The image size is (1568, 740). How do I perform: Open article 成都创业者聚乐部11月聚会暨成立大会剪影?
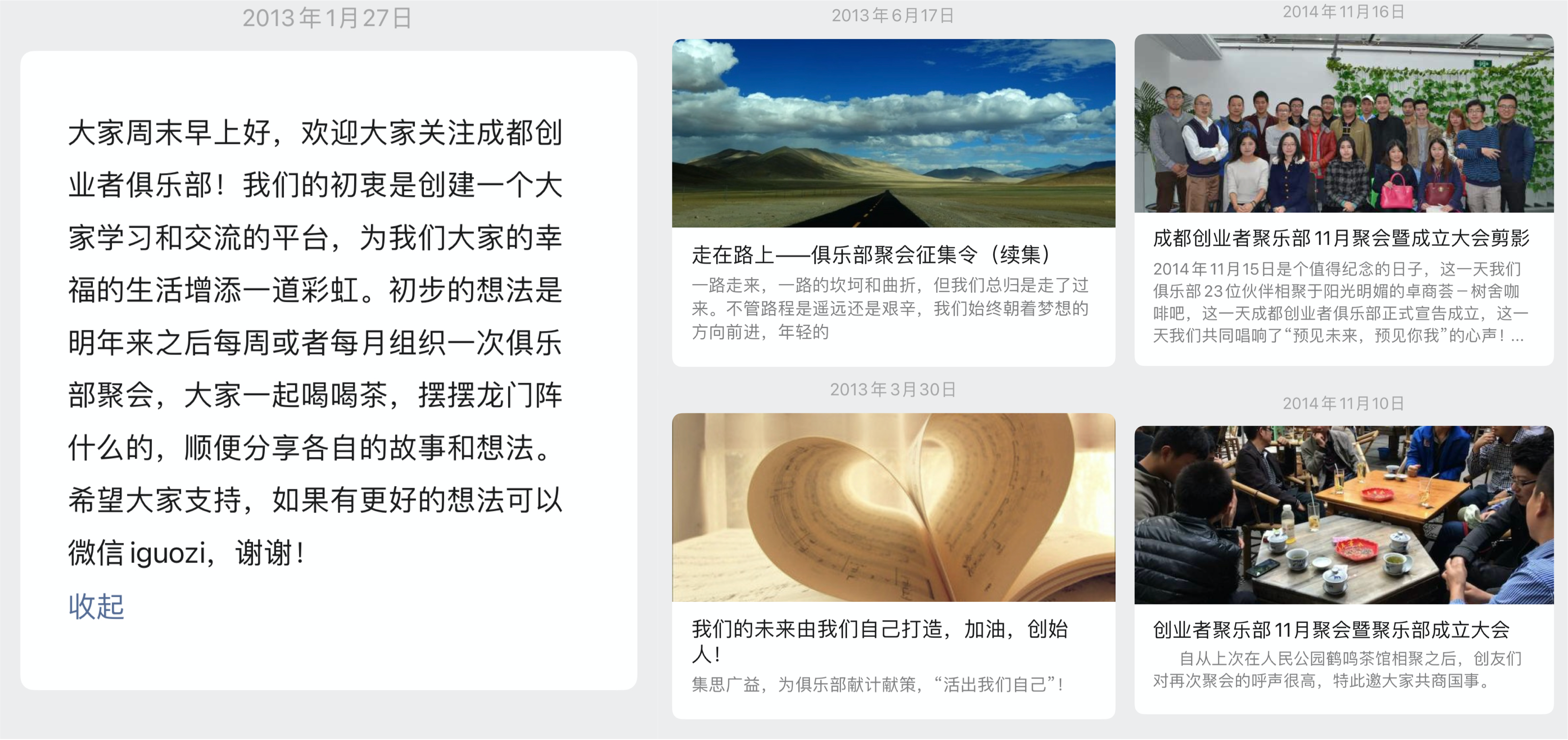tap(1341, 238)
